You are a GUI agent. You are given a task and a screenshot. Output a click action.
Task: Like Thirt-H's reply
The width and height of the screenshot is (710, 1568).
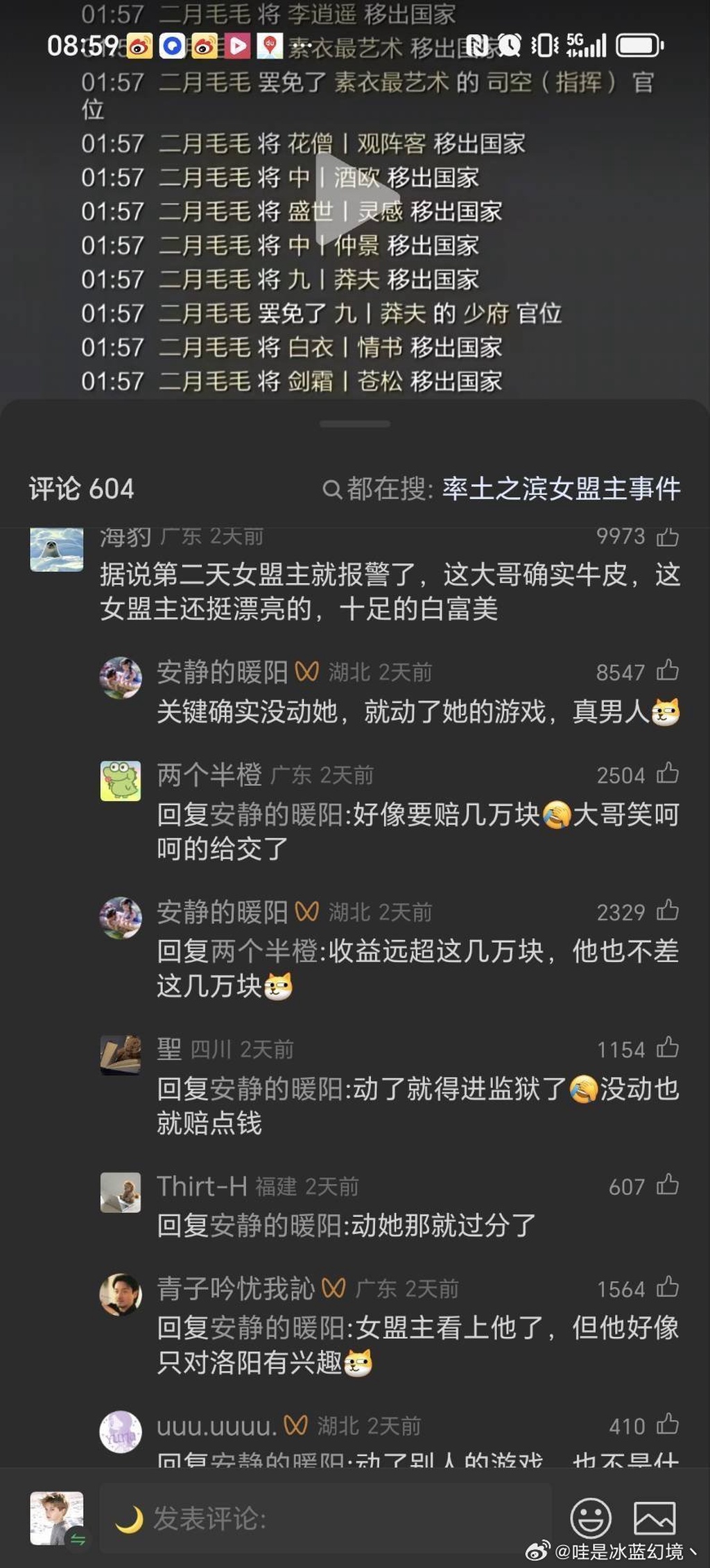[667, 1185]
